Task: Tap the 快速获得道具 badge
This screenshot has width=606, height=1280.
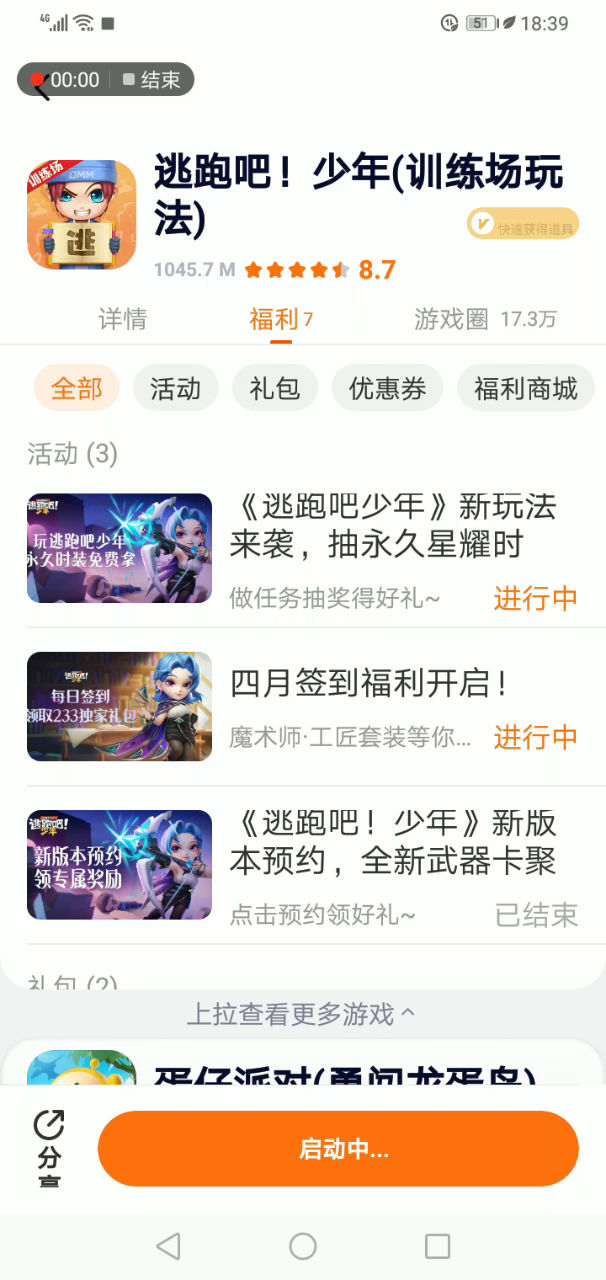Action: tap(523, 225)
